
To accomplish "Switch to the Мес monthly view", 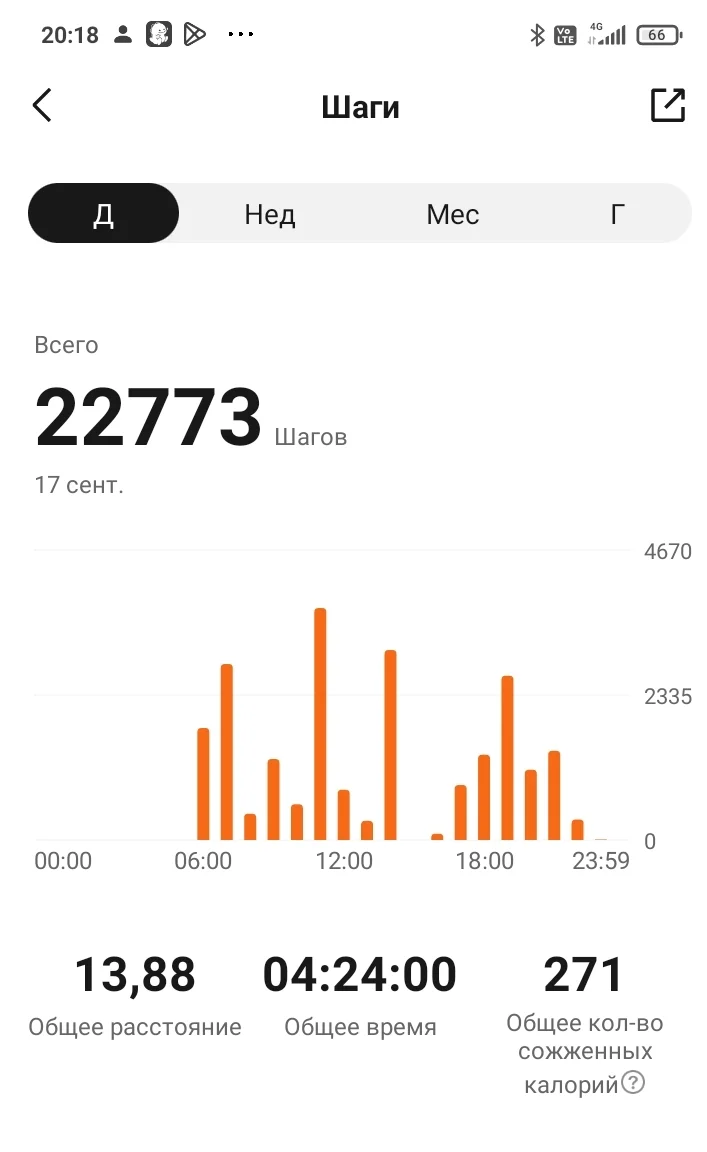I will tap(452, 214).
